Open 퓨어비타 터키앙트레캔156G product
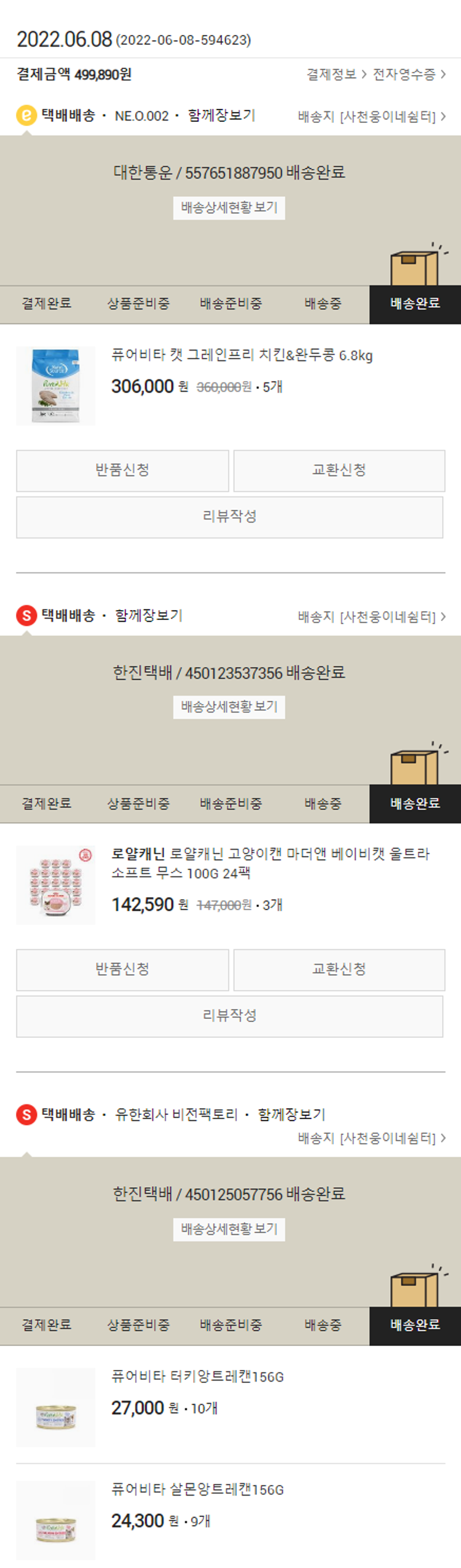Viewport: 461px width, 1568px height. [x=197, y=1376]
